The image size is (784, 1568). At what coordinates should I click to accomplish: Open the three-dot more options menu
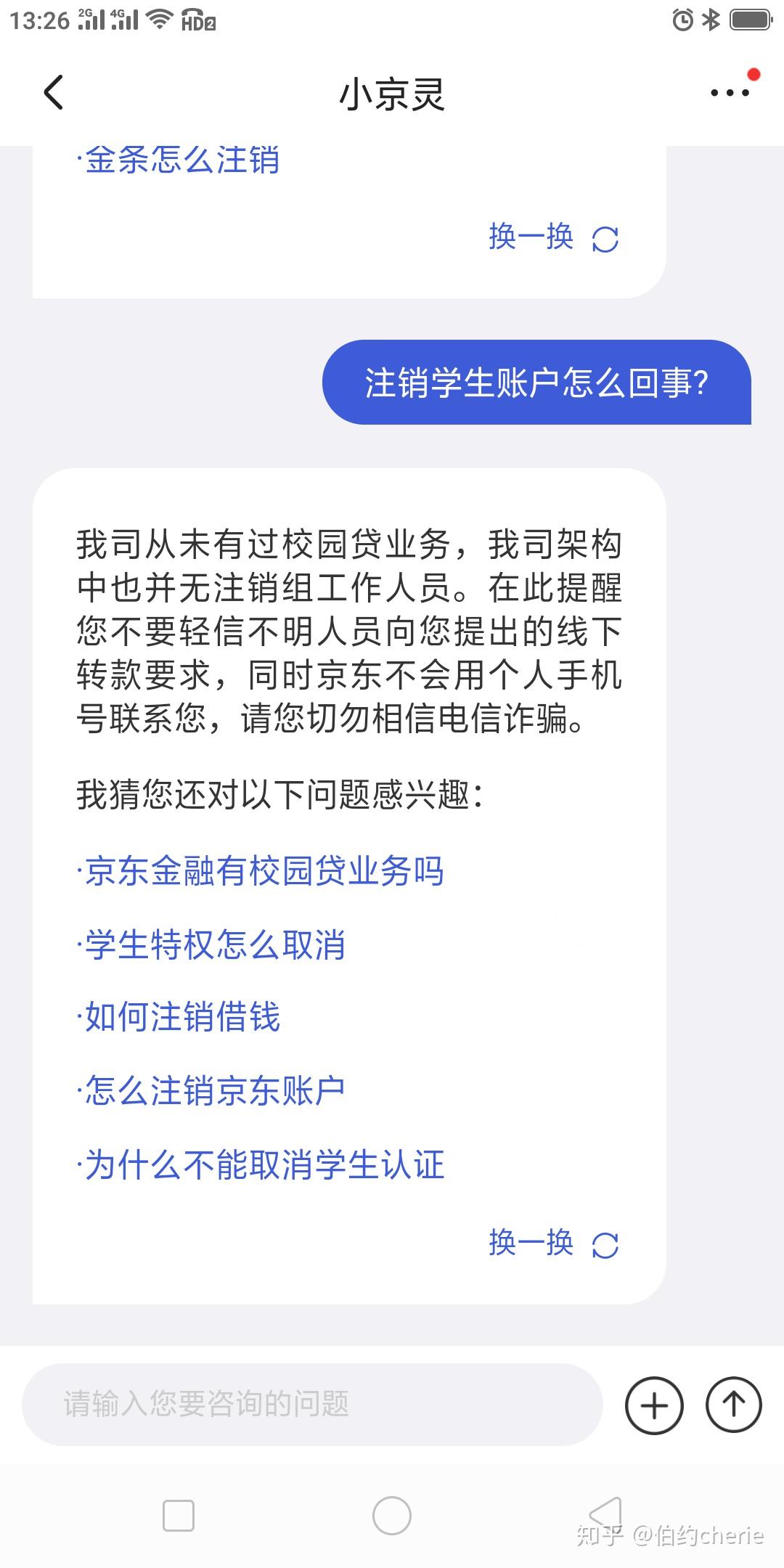pos(729,93)
